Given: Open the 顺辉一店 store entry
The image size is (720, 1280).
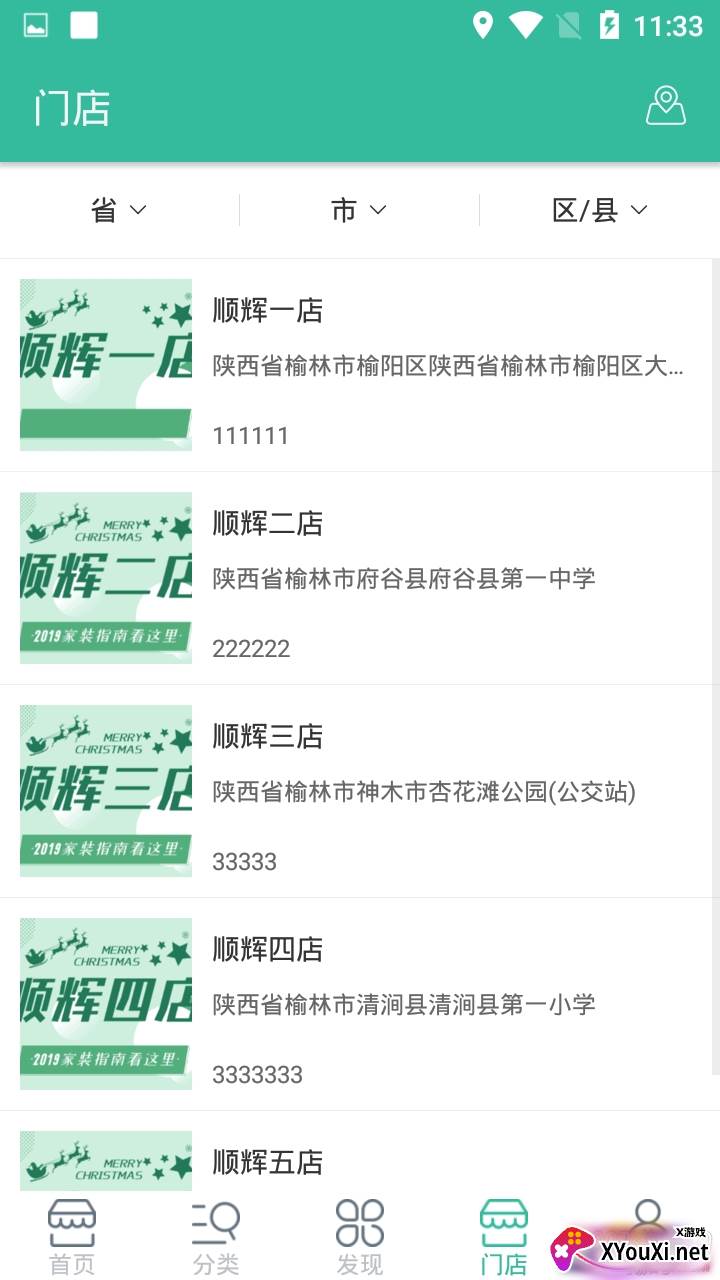Looking at the screenshot, I should (360, 365).
